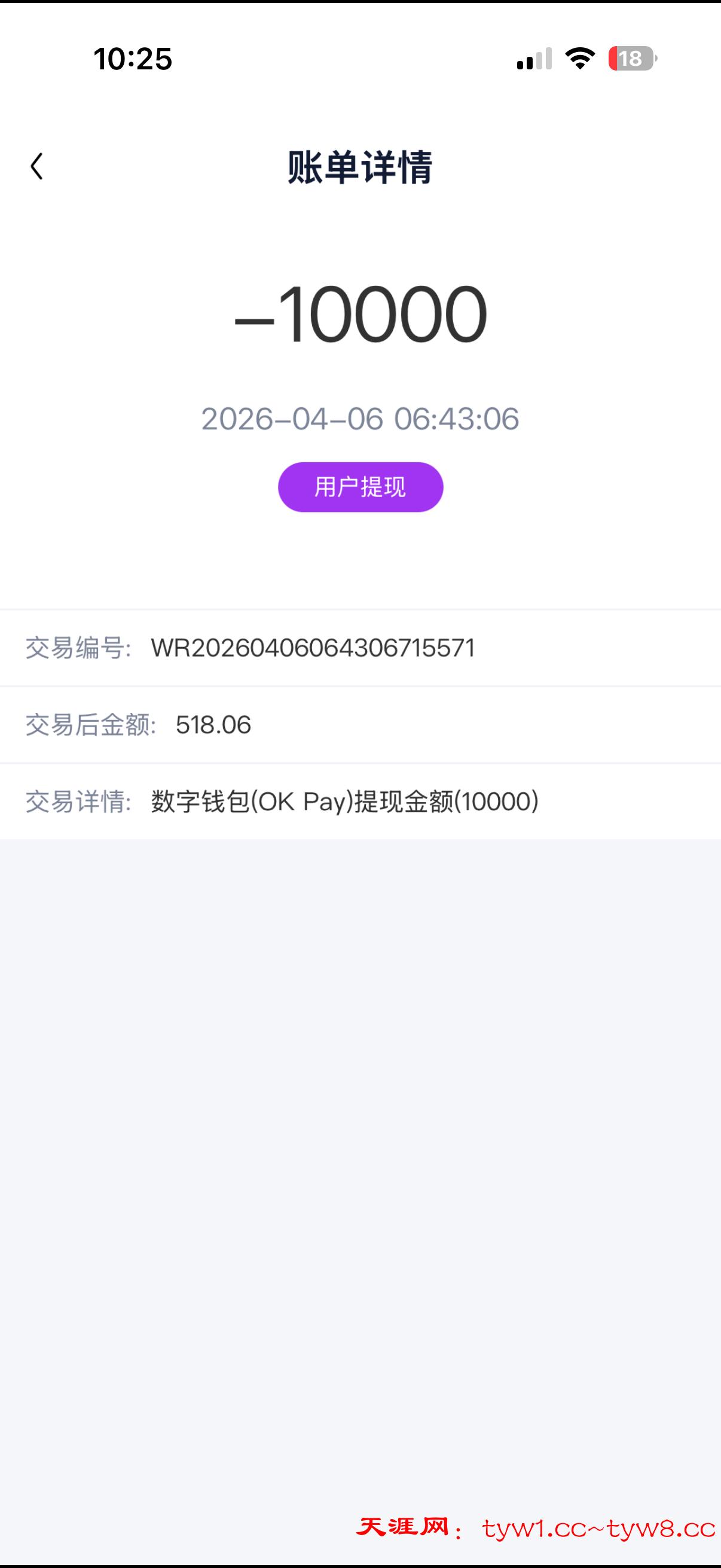Tap the battery indicator showing 18

631,59
